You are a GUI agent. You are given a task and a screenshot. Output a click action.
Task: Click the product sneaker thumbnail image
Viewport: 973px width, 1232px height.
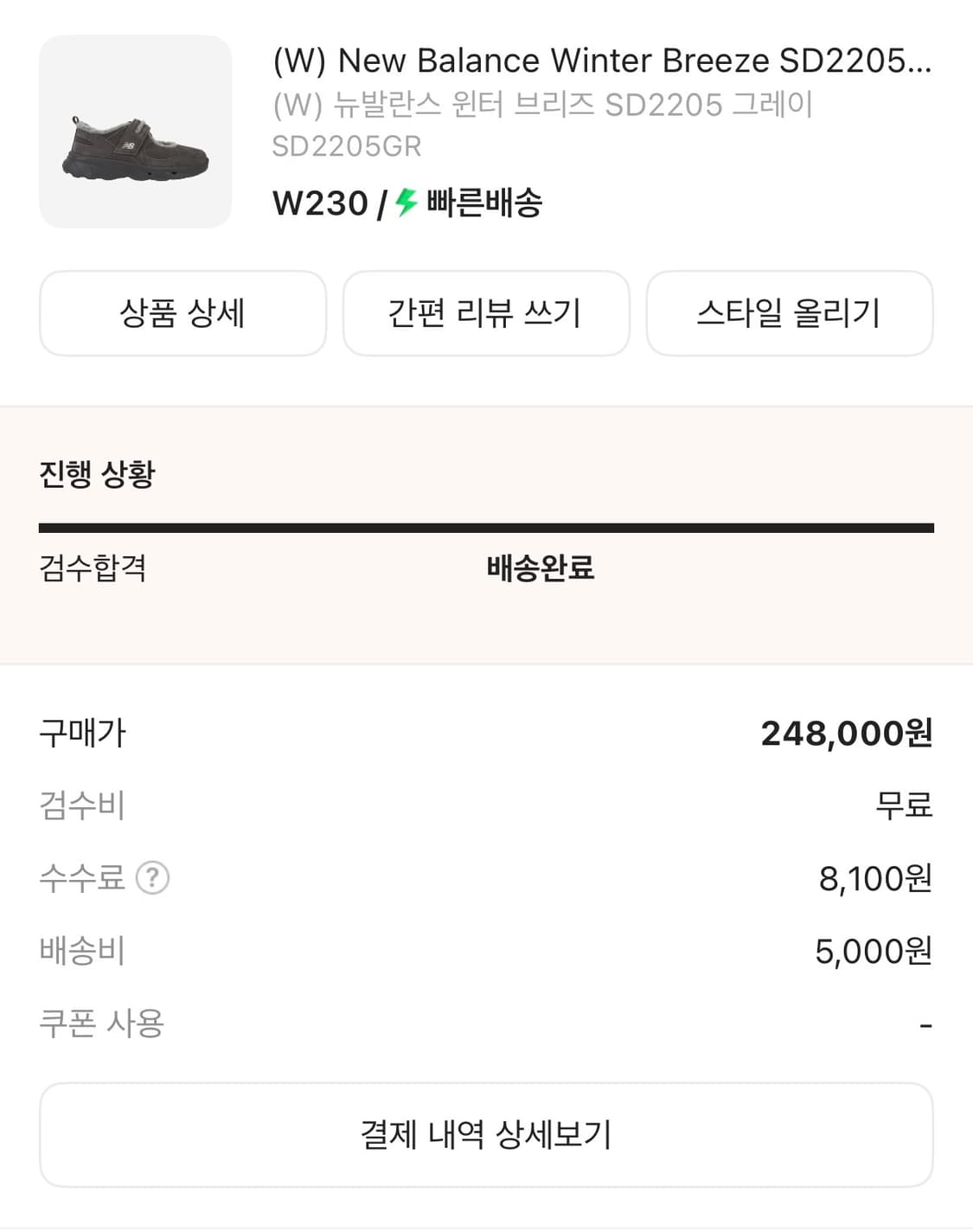point(134,130)
